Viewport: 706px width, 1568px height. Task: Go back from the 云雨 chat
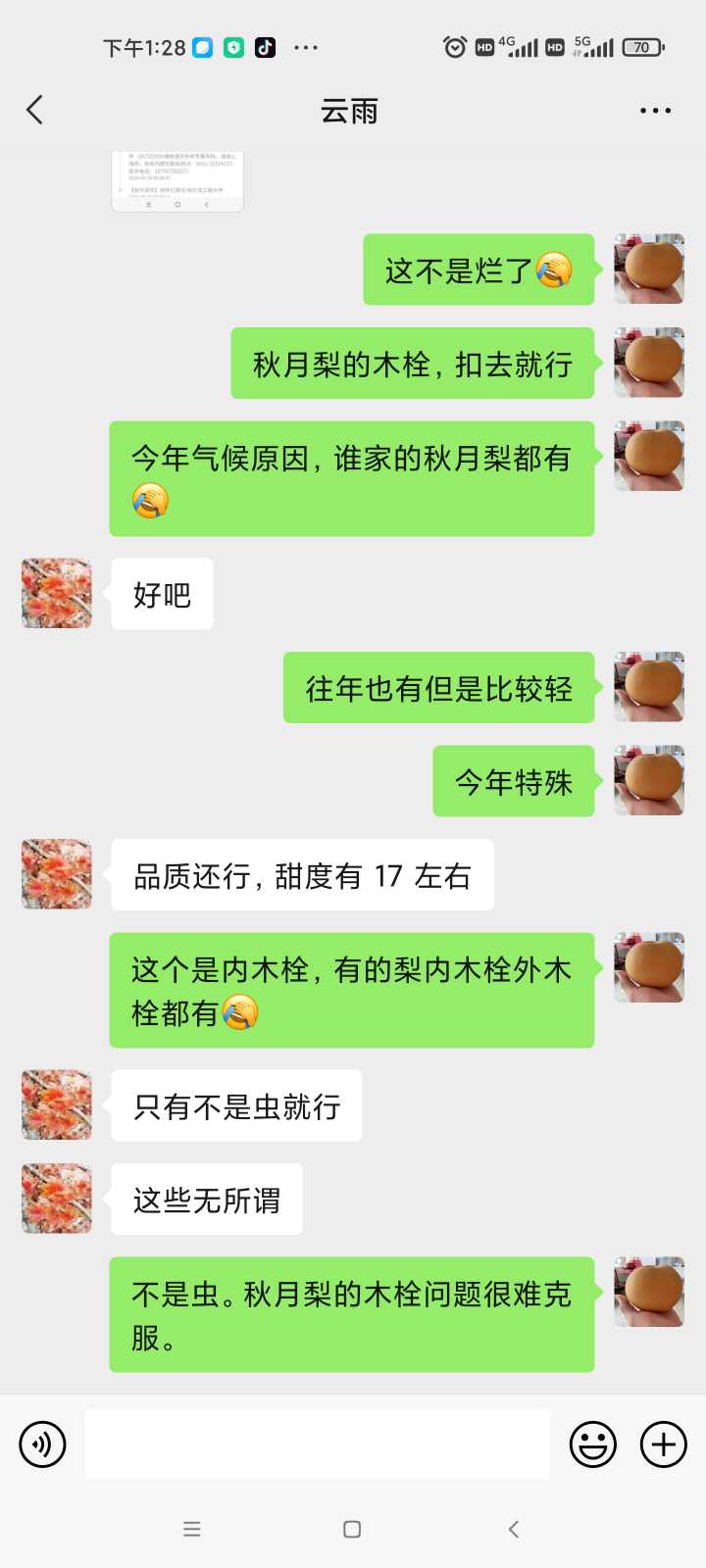click(35, 110)
